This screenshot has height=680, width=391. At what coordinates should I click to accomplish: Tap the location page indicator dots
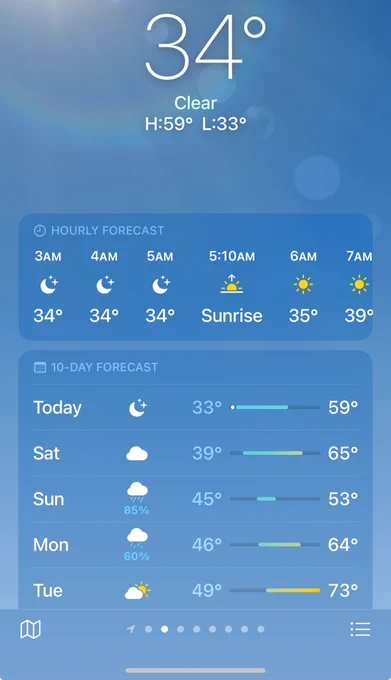[x=196, y=629]
